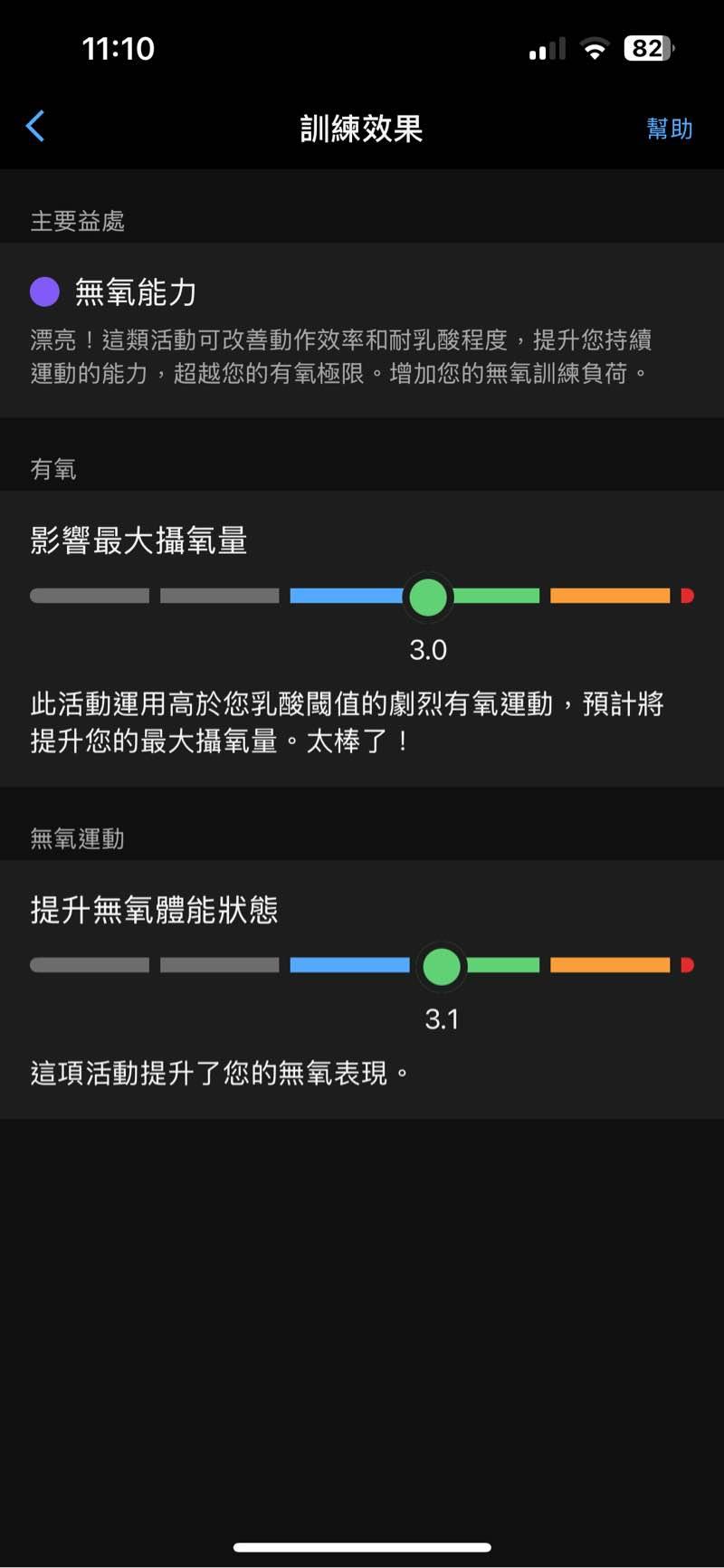Go back from the 訓練效果 screen
Image resolution: width=724 pixels, height=1568 pixels.
pos(36,127)
